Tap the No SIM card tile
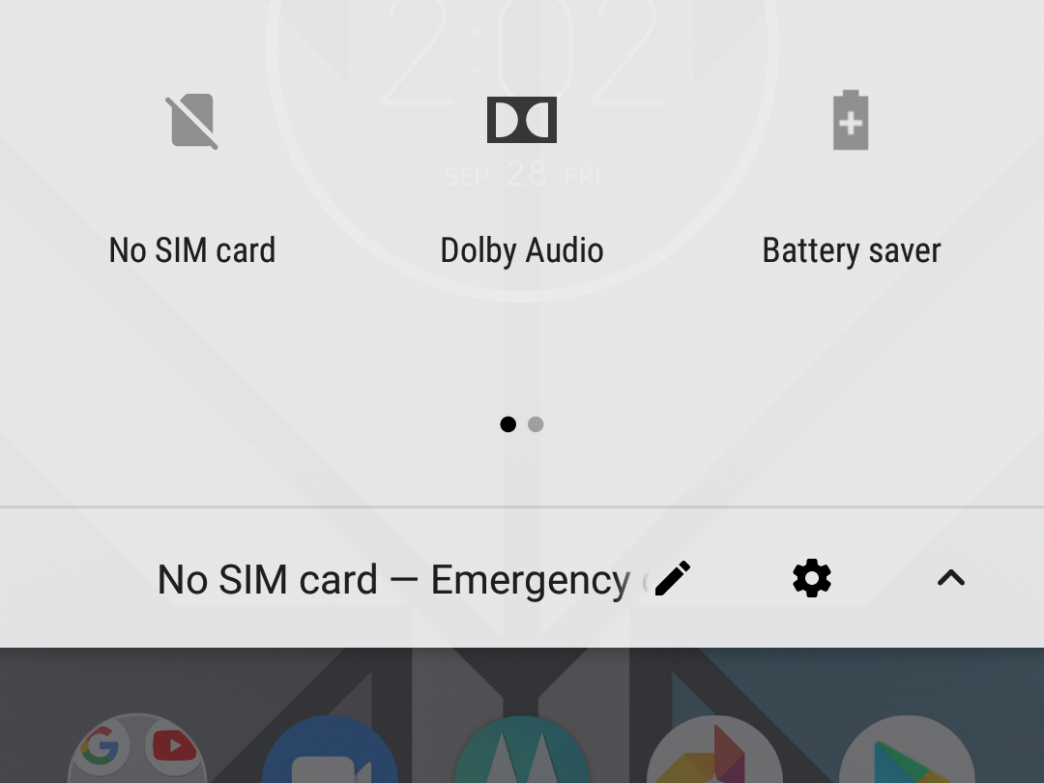 [192, 122]
